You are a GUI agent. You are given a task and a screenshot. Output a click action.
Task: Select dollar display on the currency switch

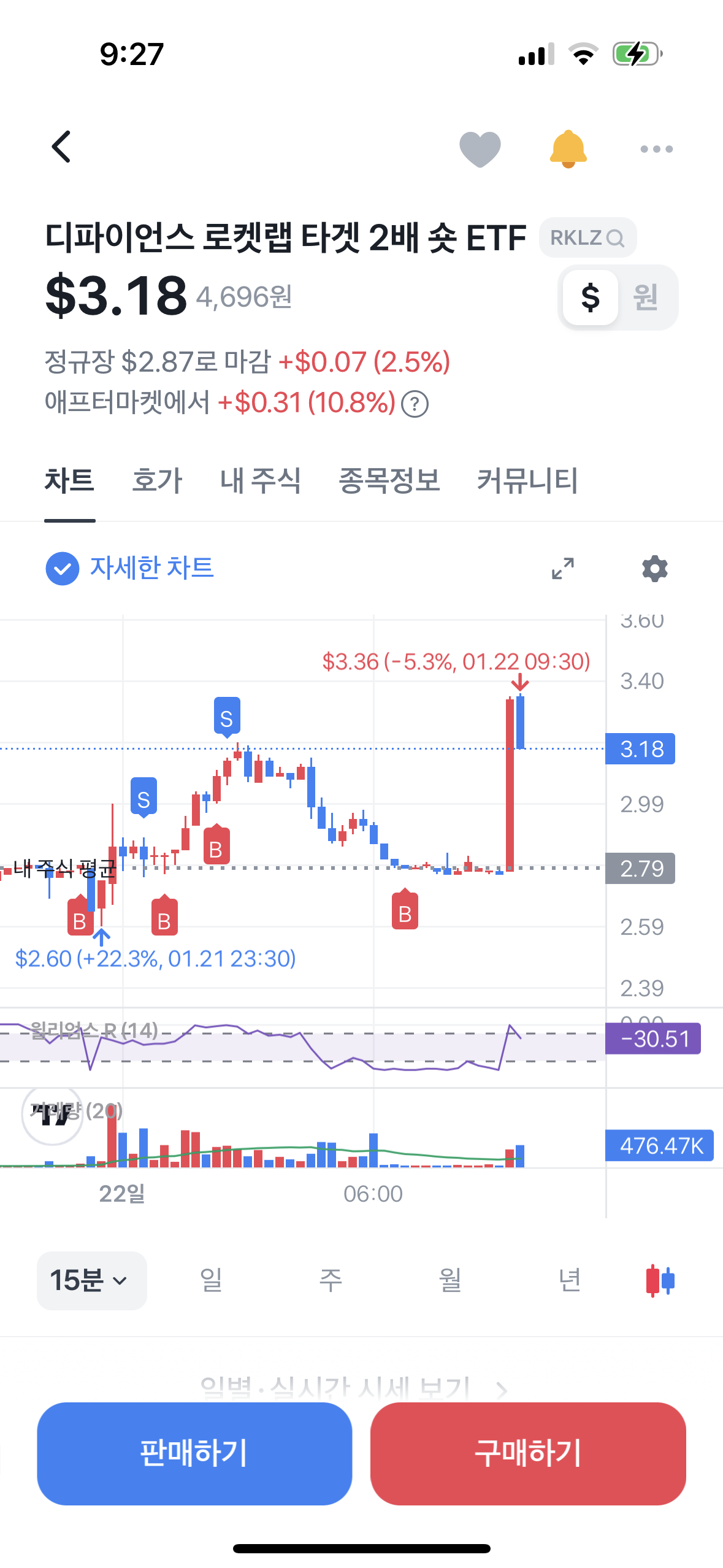590,298
